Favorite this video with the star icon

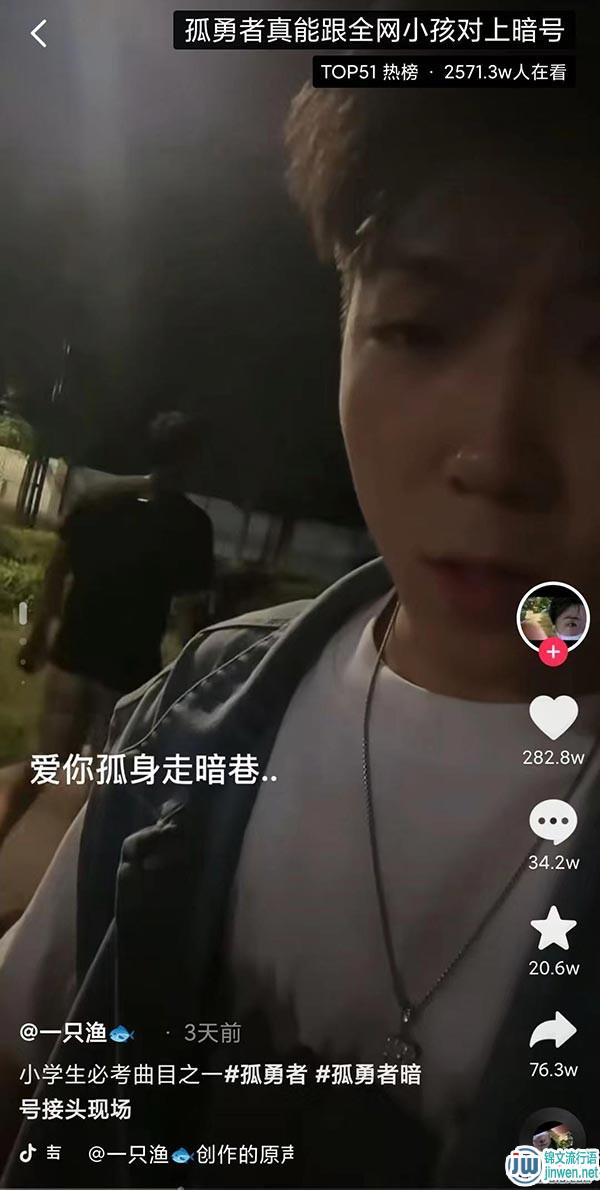(553, 929)
